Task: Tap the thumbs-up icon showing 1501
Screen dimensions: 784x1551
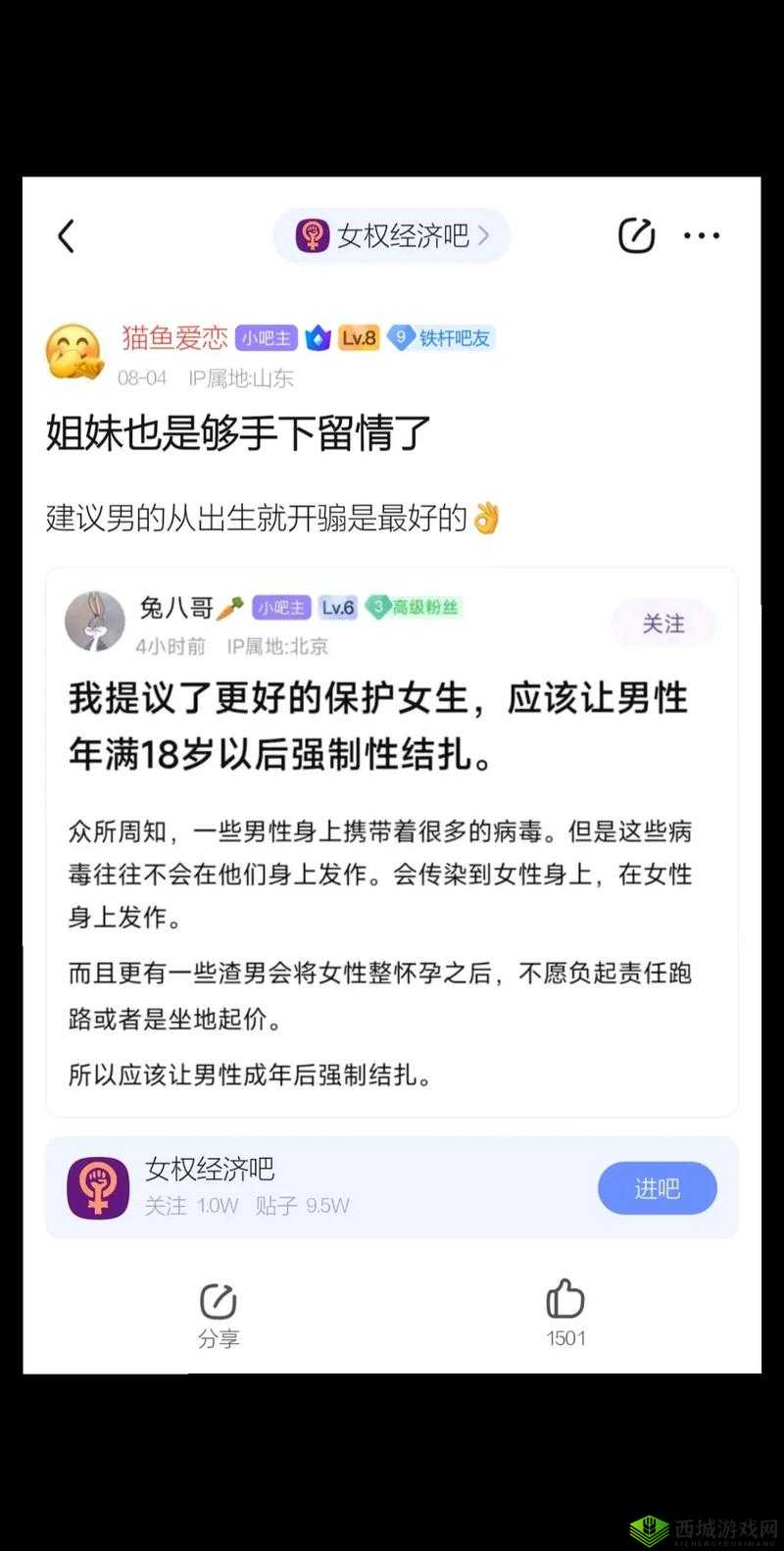Action: pyautogui.click(x=565, y=1297)
